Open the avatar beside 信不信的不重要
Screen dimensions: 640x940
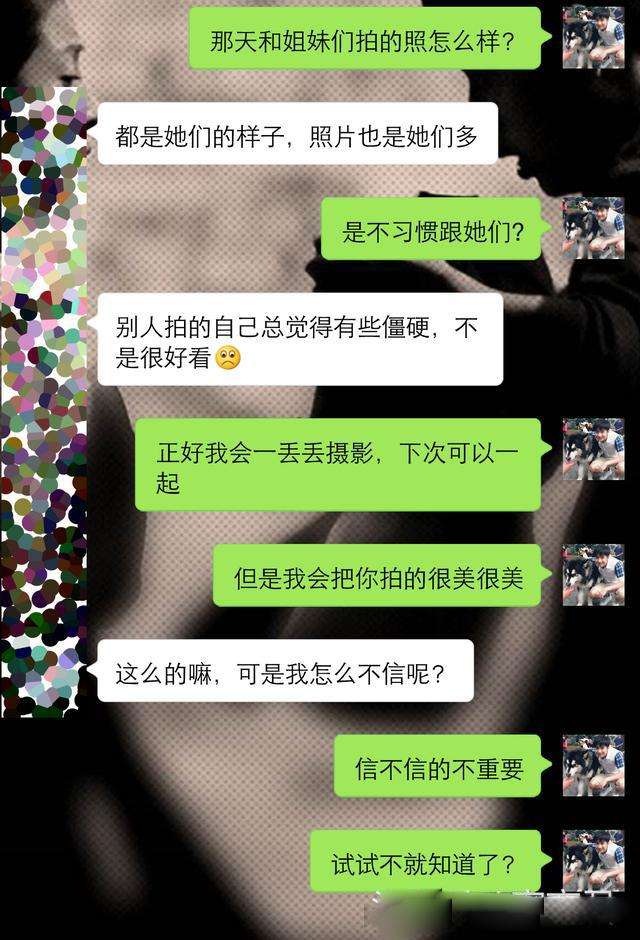click(x=593, y=765)
